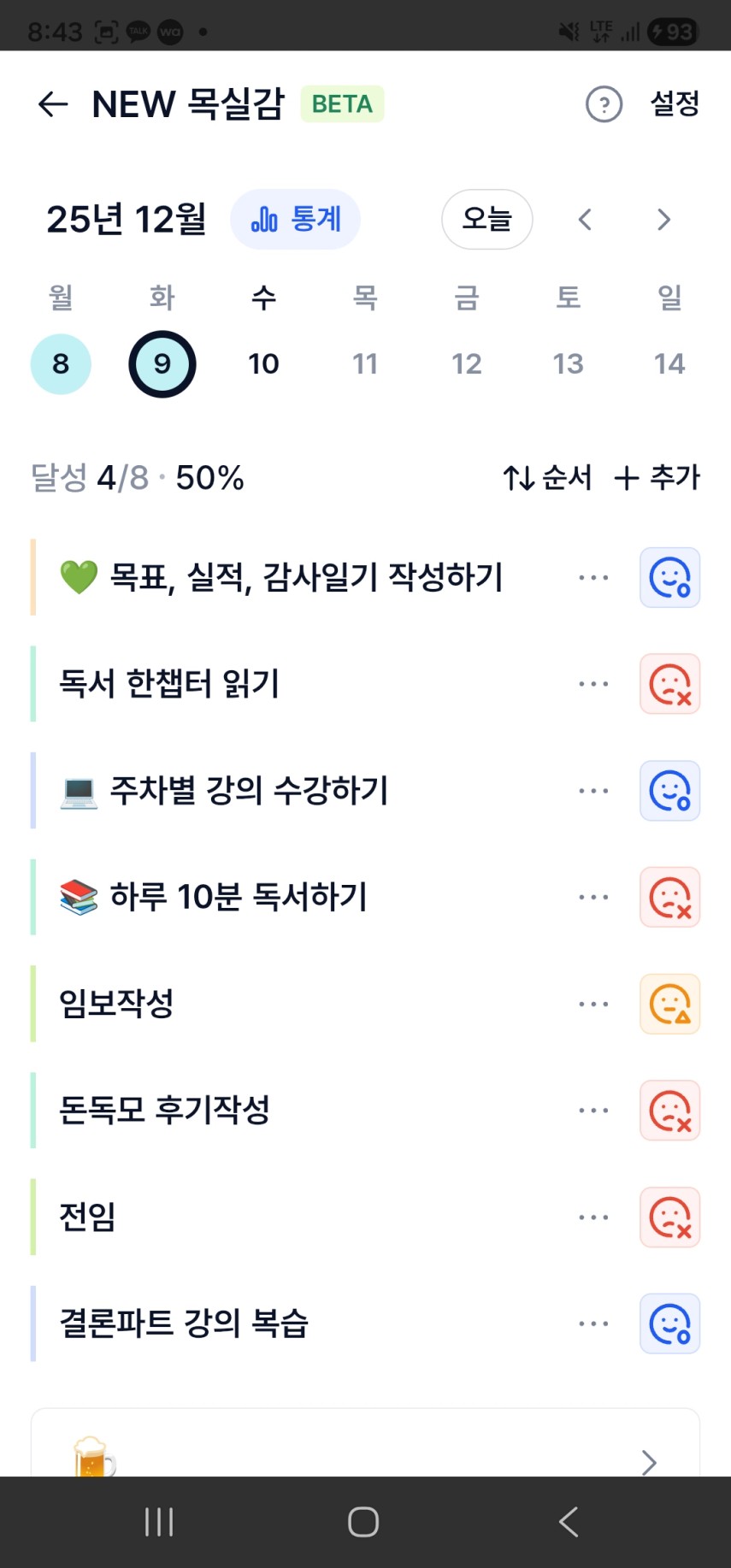Screen dimensions: 731x1568
Task: Open the system recent apps button
Action: tap(159, 1522)
